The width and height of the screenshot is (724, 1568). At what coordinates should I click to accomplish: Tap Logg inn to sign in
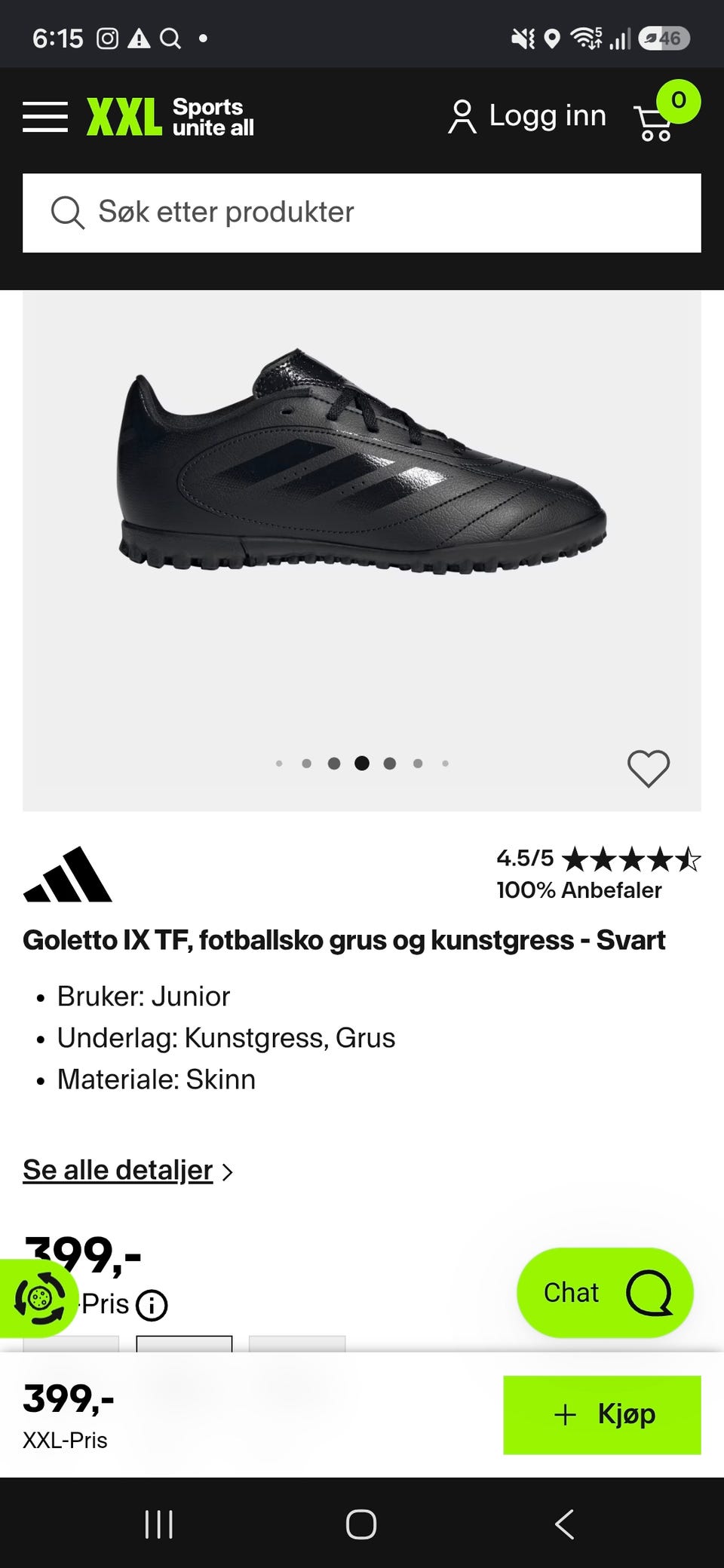point(527,116)
